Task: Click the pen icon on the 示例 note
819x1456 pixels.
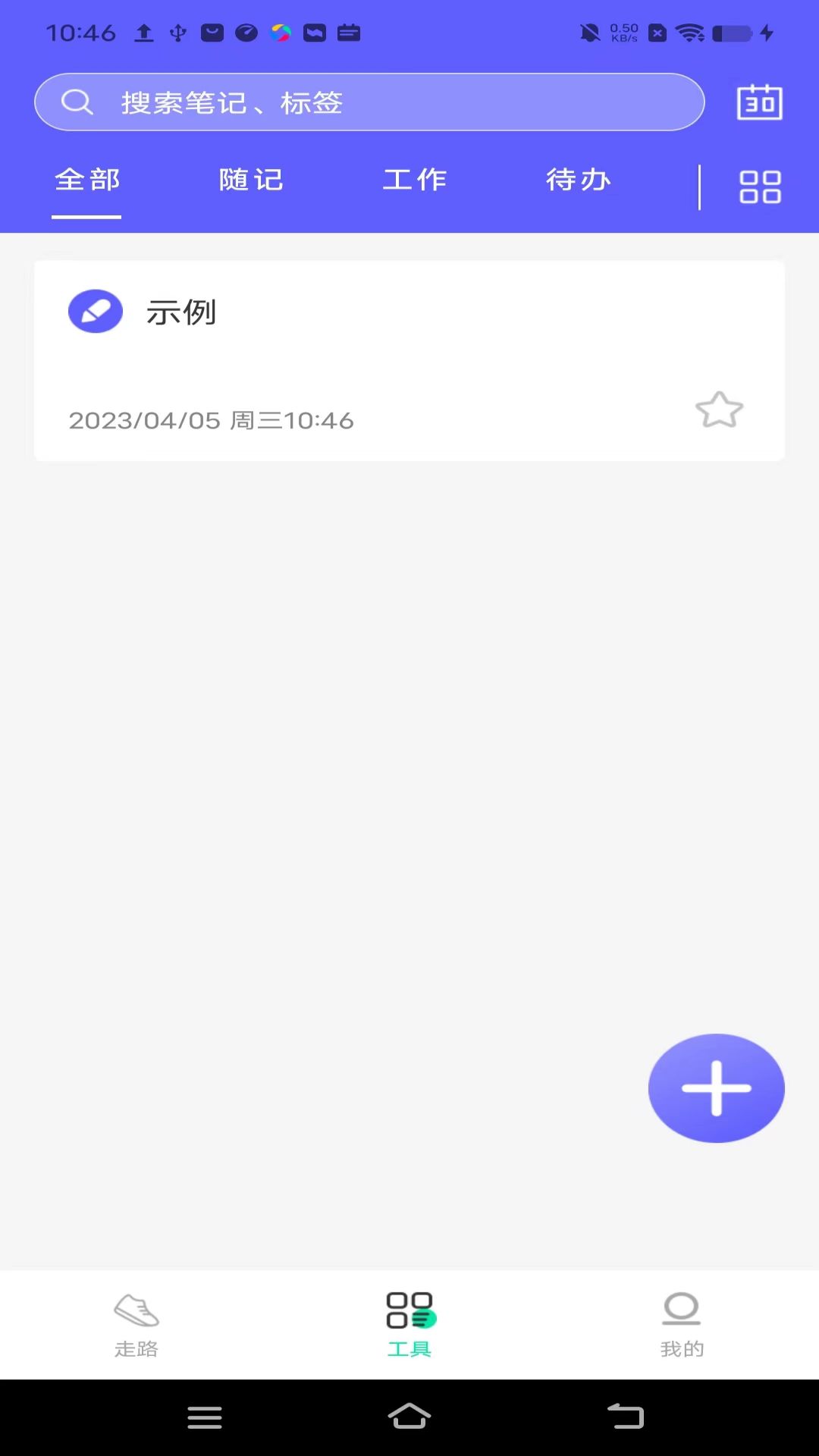Action: pyautogui.click(x=95, y=311)
